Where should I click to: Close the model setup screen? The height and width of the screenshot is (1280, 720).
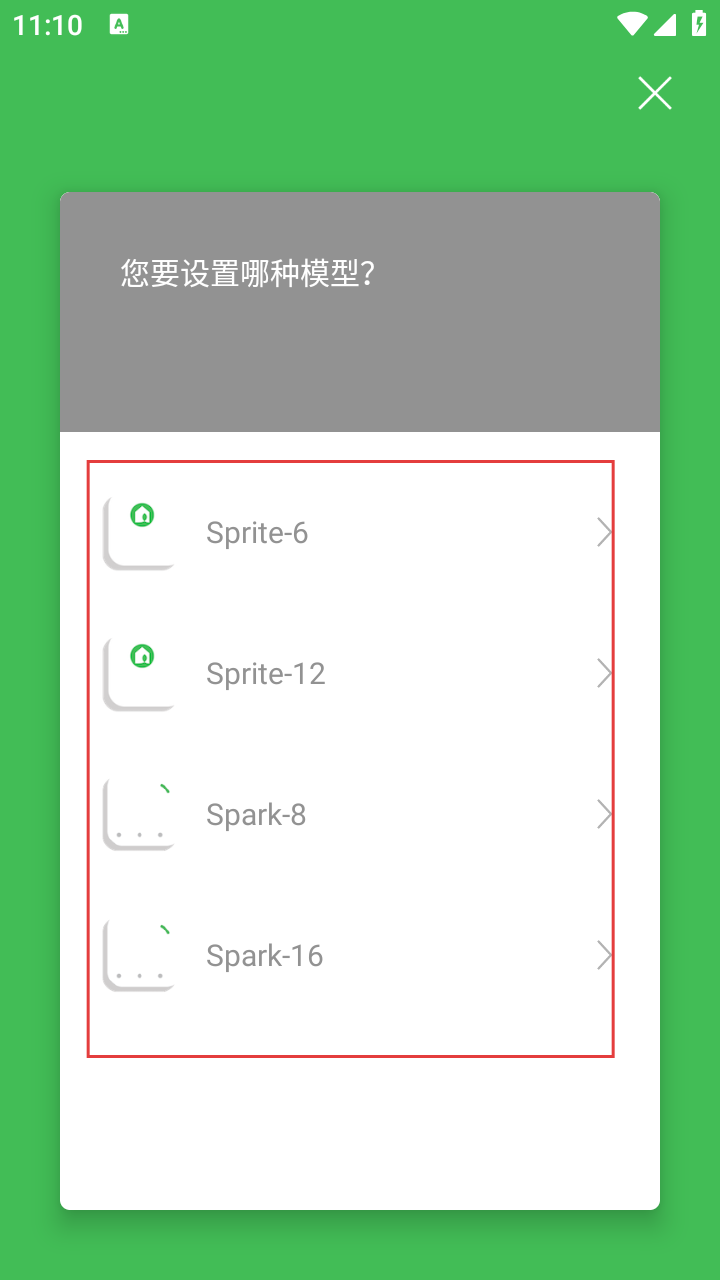click(x=655, y=93)
